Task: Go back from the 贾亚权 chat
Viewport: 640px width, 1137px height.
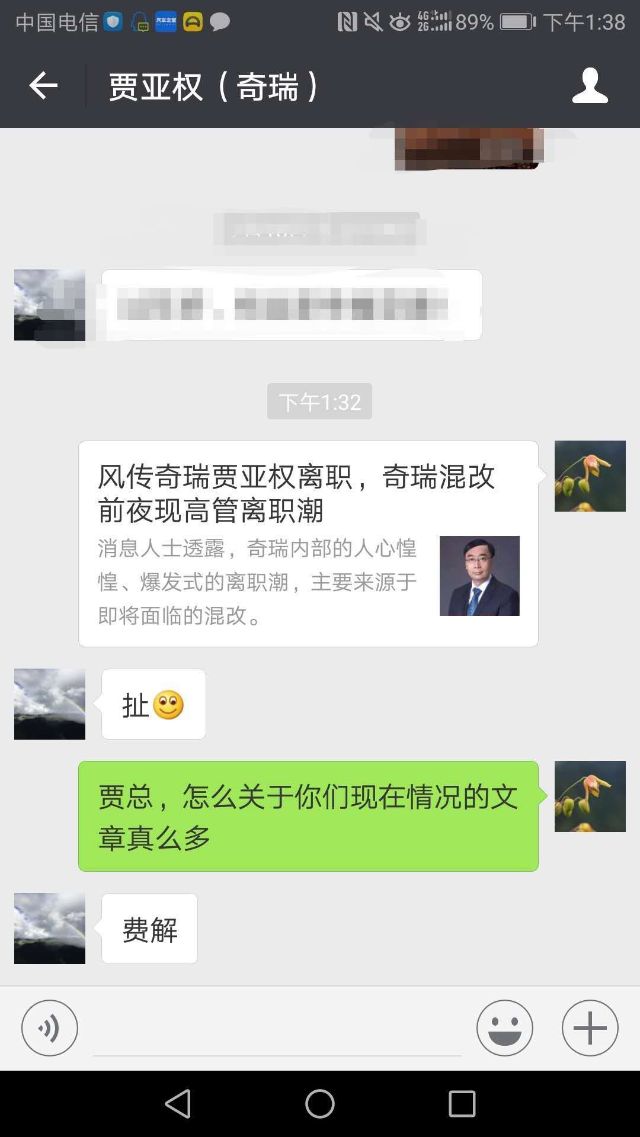Action: click(x=43, y=87)
